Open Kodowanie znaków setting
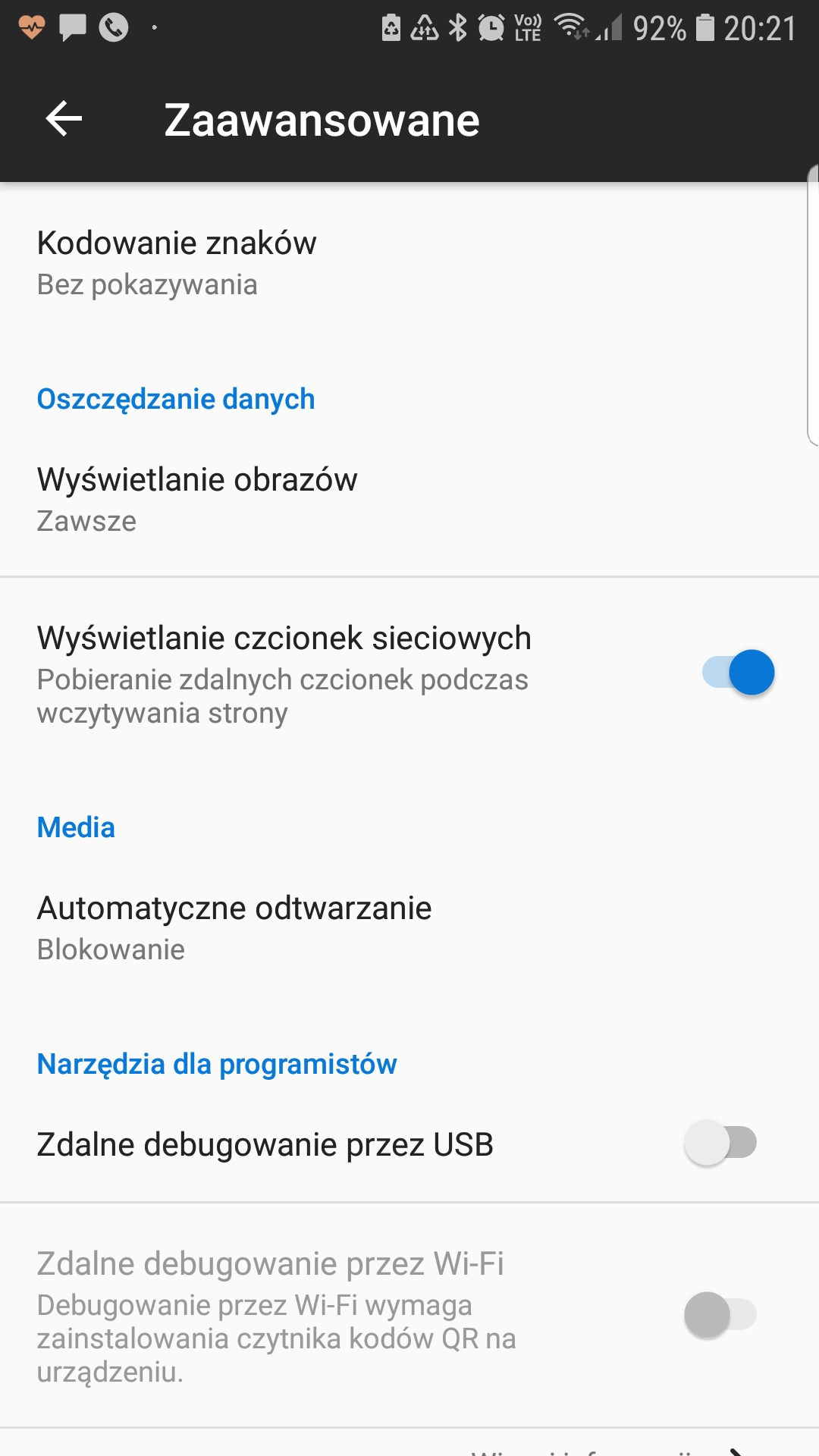 pos(177,262)
